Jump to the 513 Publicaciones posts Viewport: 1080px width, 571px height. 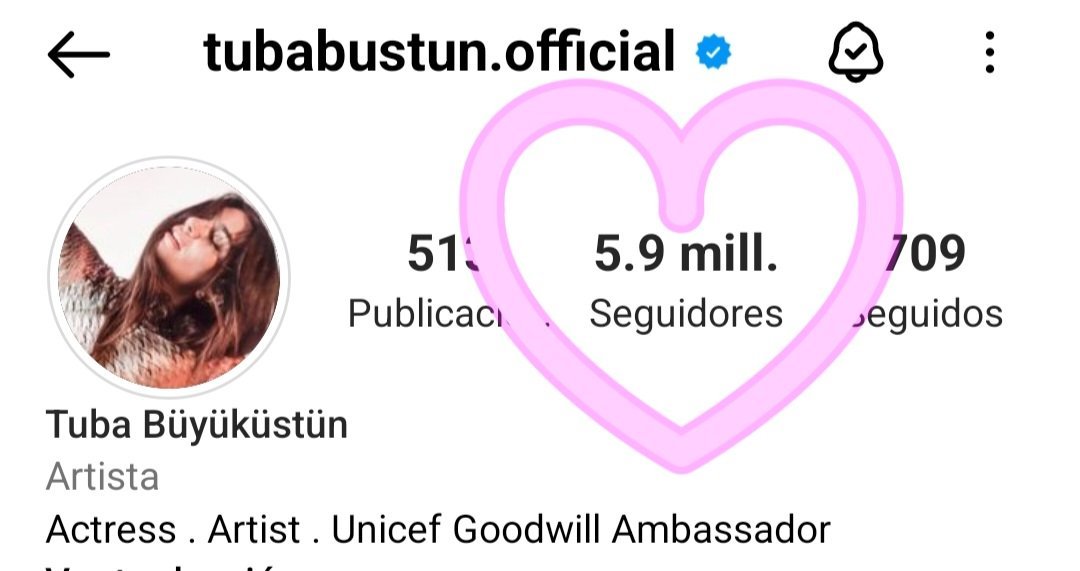pos(448,281)
